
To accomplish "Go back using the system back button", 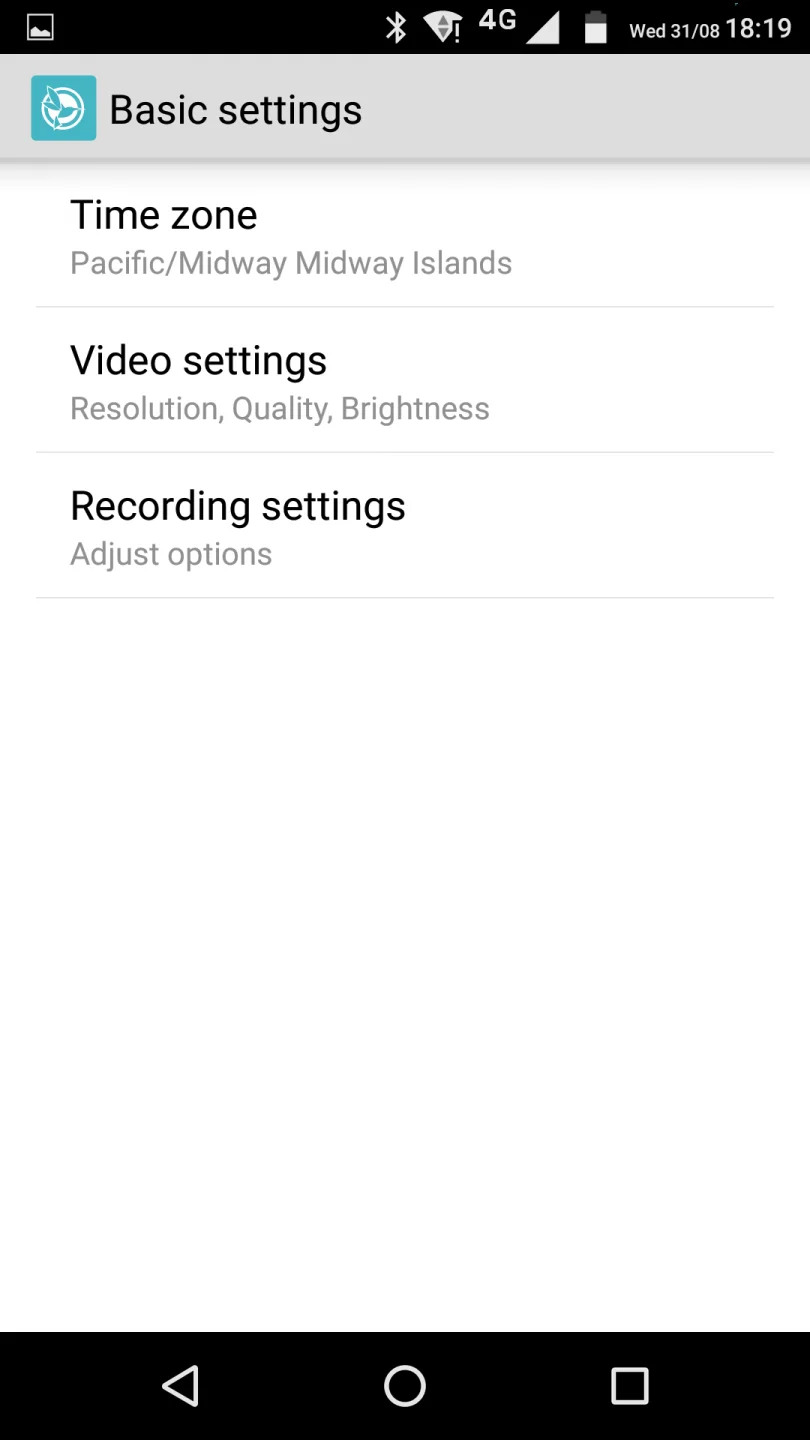I will click(181, 1386).
